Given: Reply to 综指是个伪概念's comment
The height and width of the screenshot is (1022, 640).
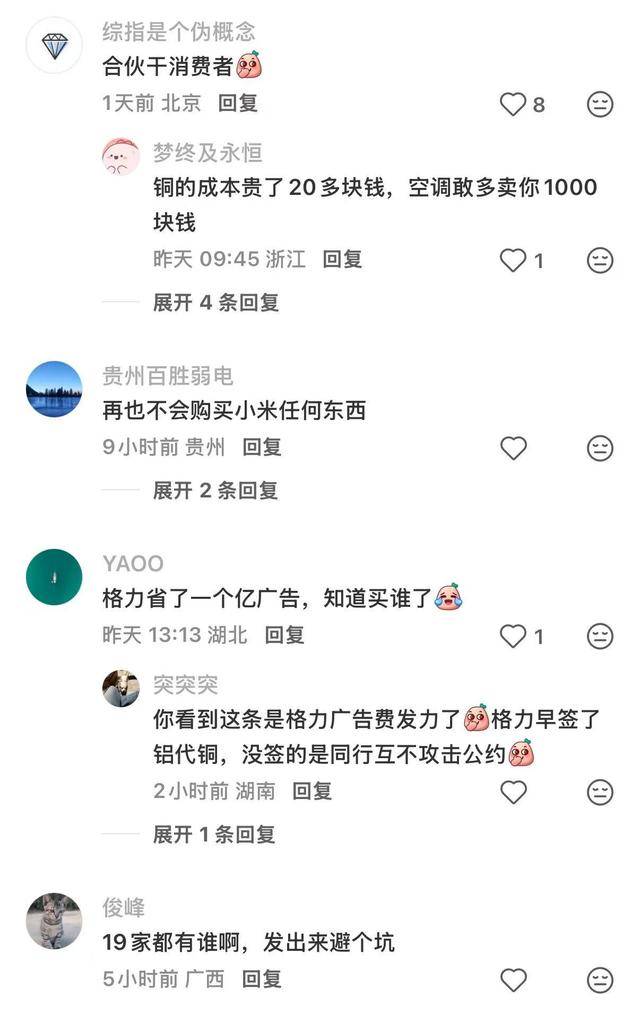Looking at the screenshot, I should click(238, 102).
